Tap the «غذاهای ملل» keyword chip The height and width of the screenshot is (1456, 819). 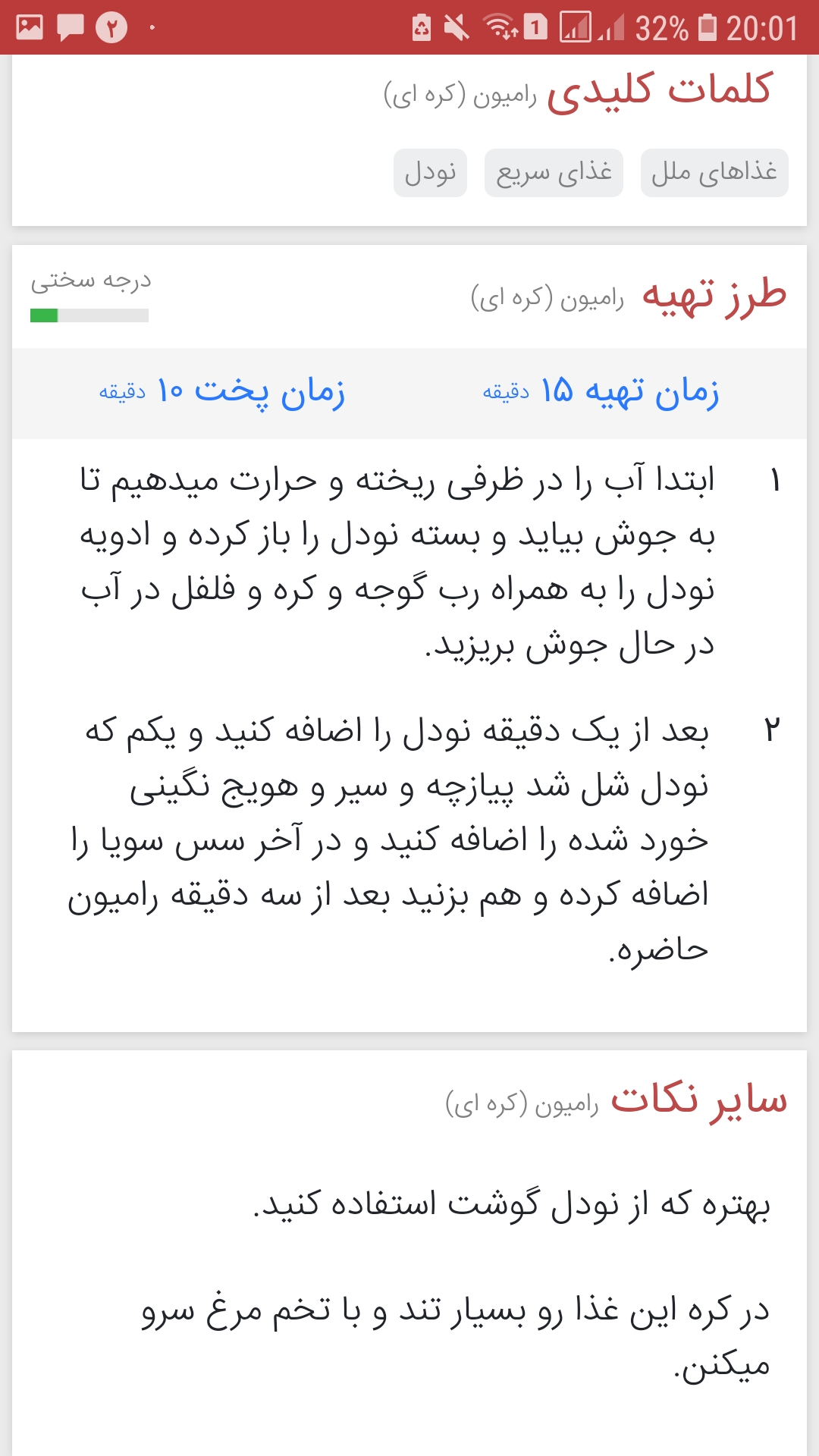(714, 173)
